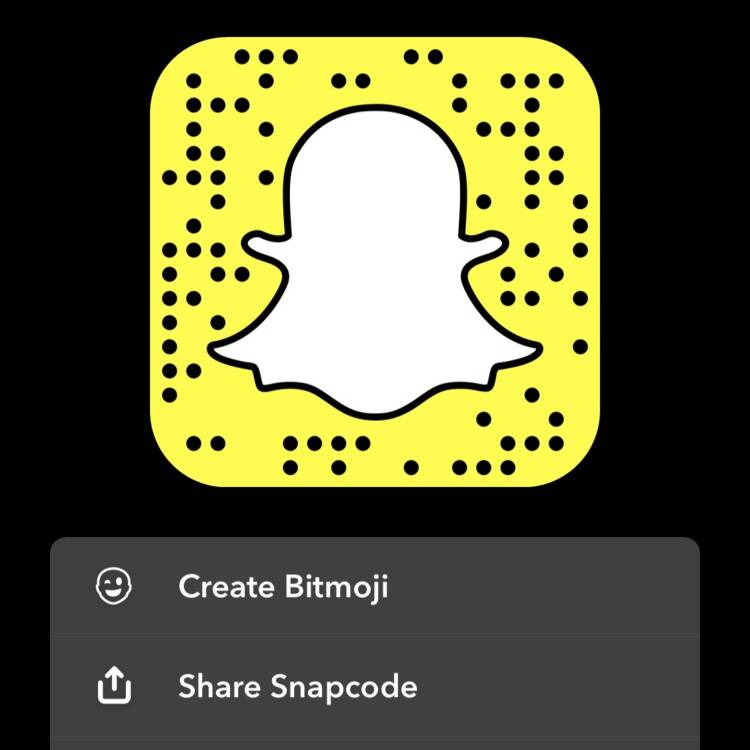The height and width of the screenshot is (750, 750).
Task: Open Share Snapcode option
Action: coord(297,687)
